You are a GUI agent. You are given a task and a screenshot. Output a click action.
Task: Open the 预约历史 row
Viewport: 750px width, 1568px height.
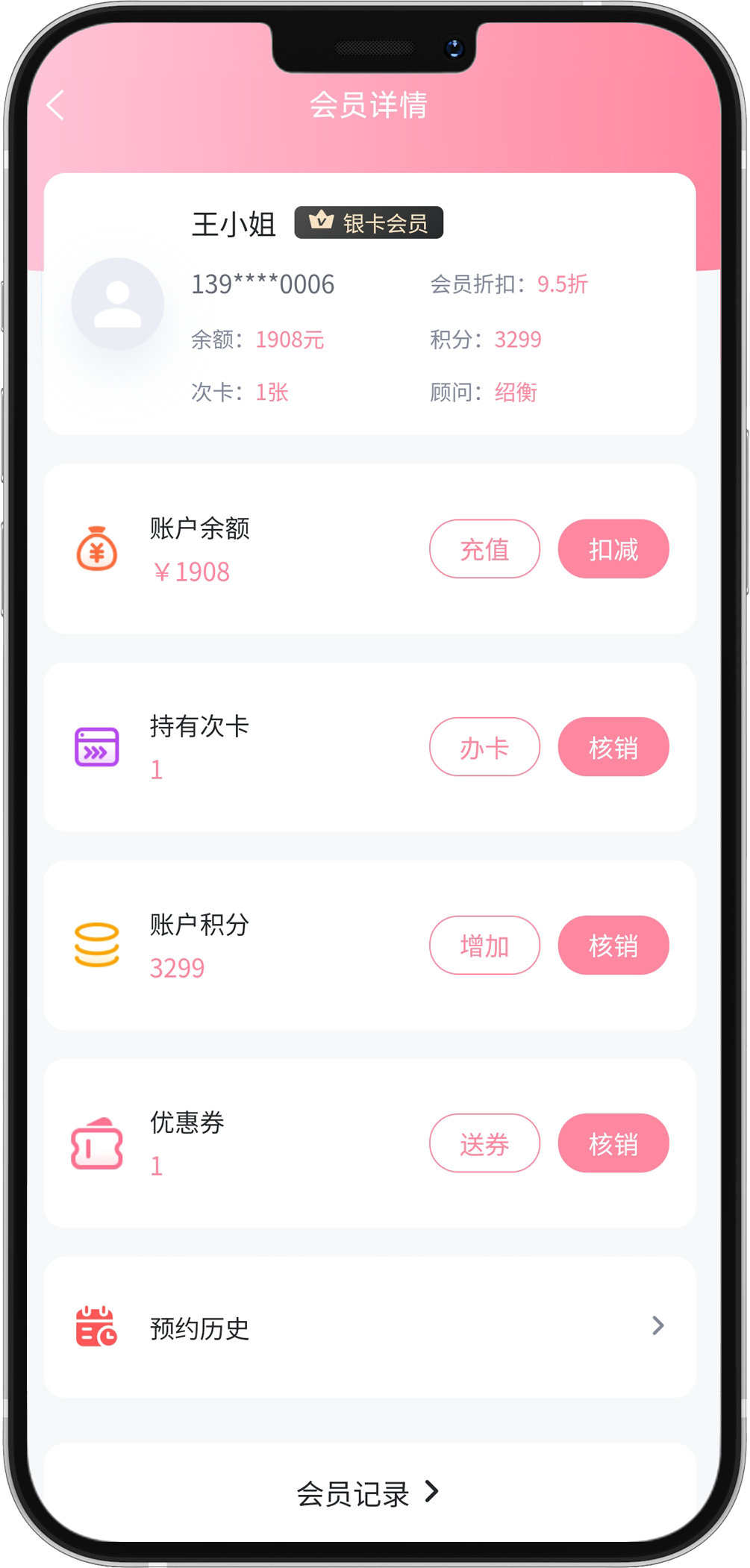369,1327
